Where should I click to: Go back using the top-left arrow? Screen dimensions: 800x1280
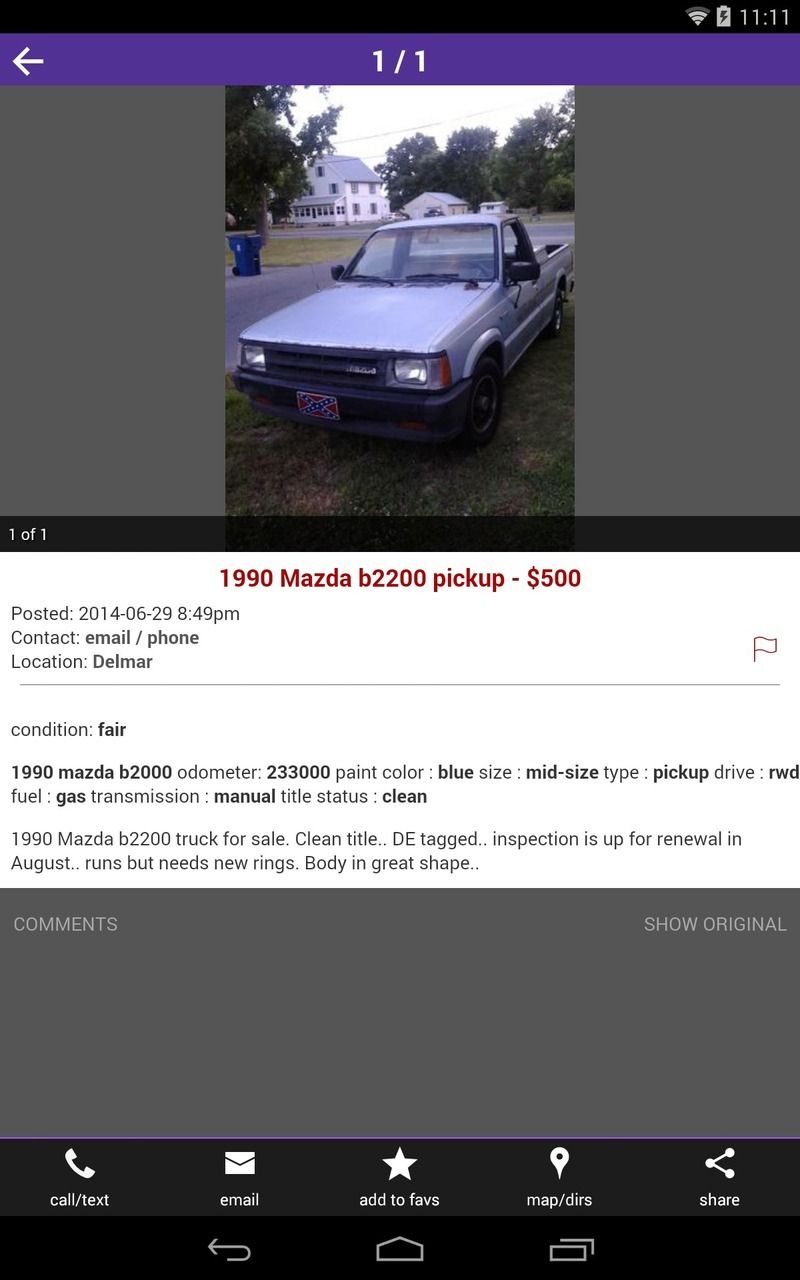pos(28,61)
